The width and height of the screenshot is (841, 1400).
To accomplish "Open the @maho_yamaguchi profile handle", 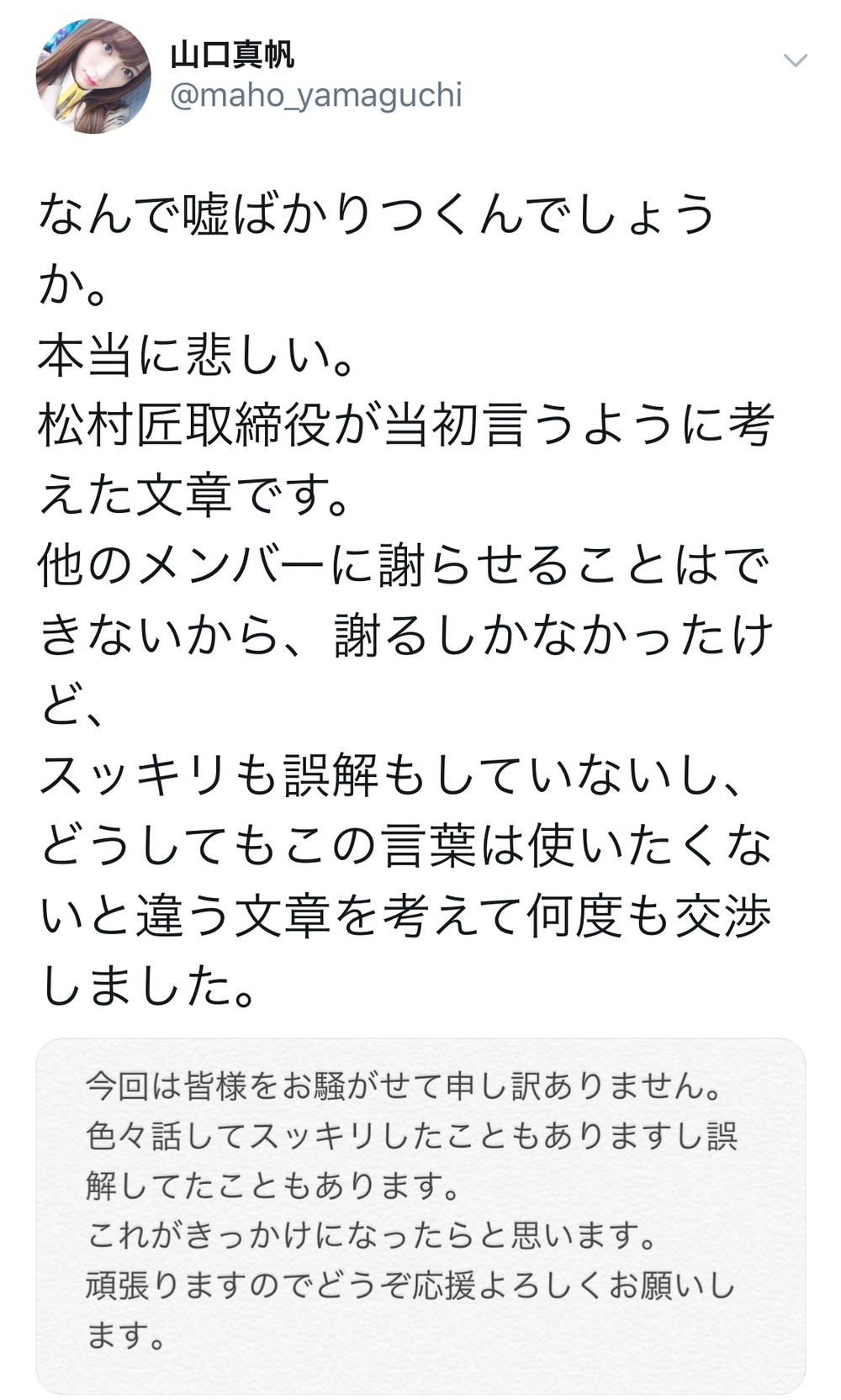I will pyautogui.click(x=316, y=96).
